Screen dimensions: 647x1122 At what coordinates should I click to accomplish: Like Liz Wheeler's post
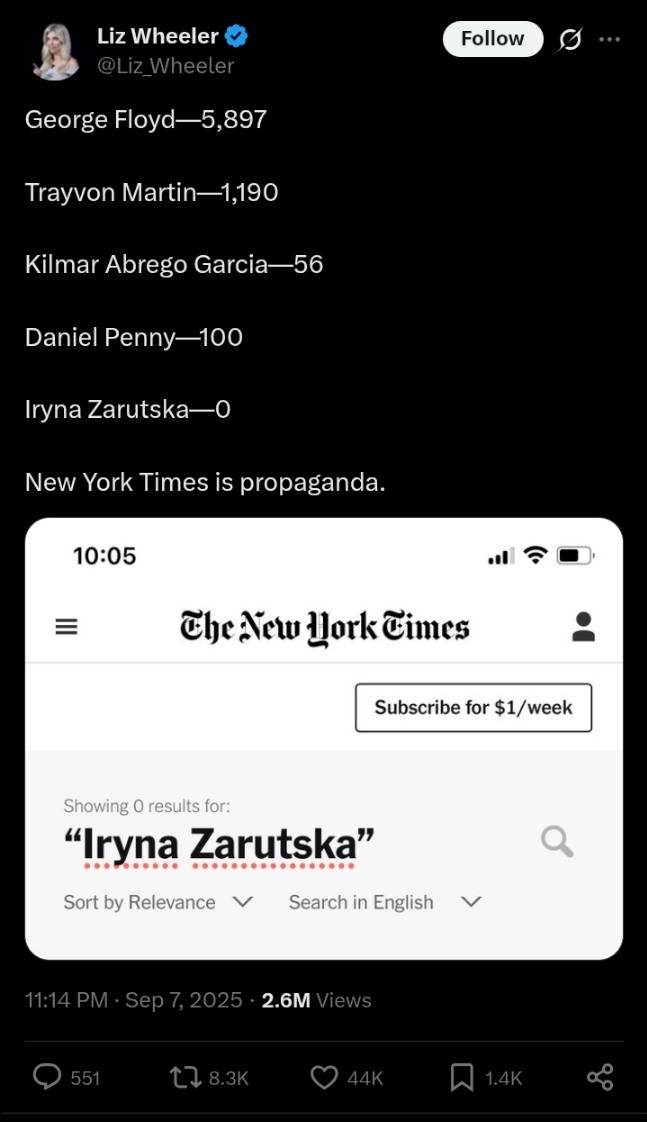click(x=323, y=1077)
